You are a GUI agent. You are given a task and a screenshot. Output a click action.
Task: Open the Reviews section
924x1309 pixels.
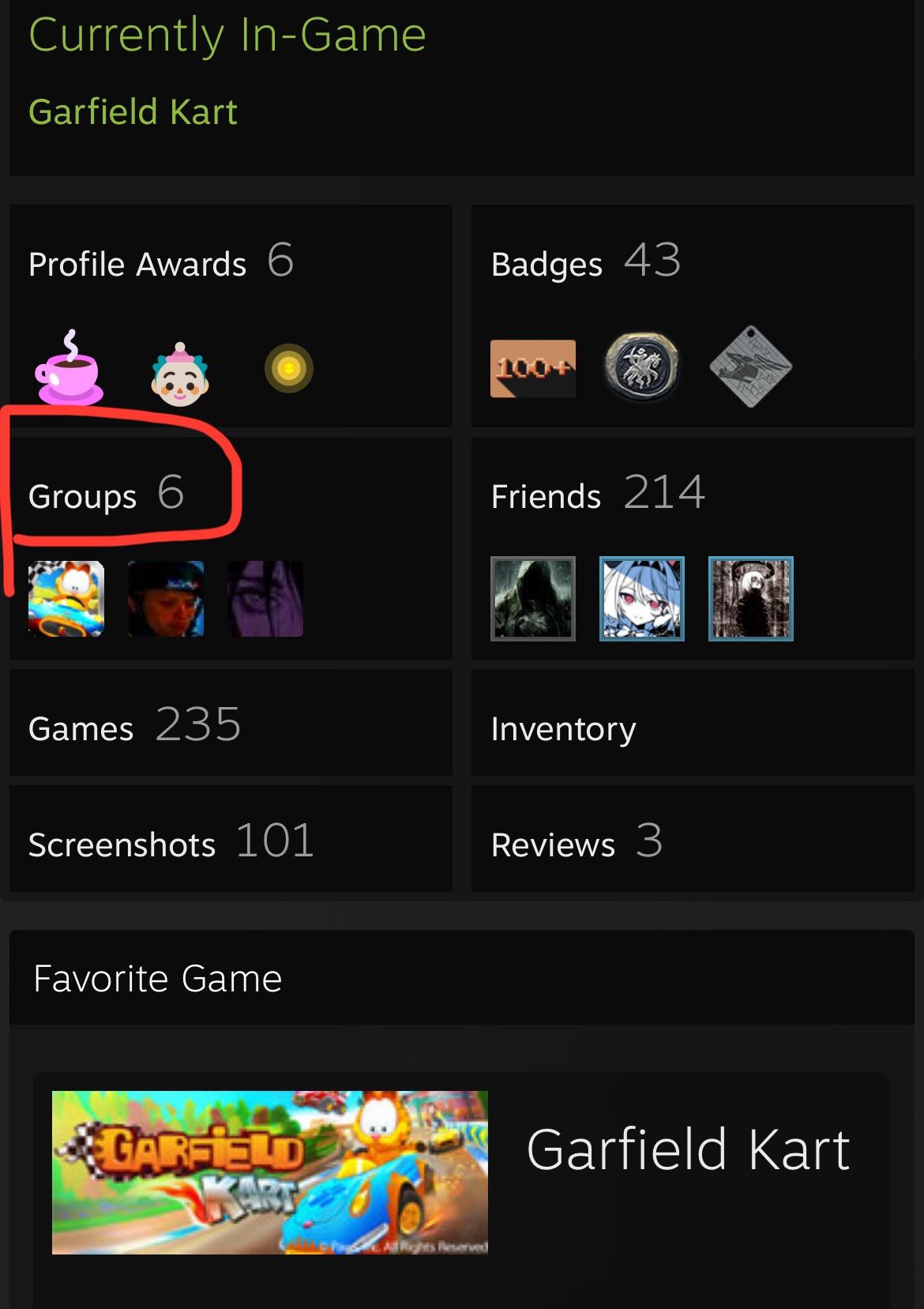coord(553,844)
